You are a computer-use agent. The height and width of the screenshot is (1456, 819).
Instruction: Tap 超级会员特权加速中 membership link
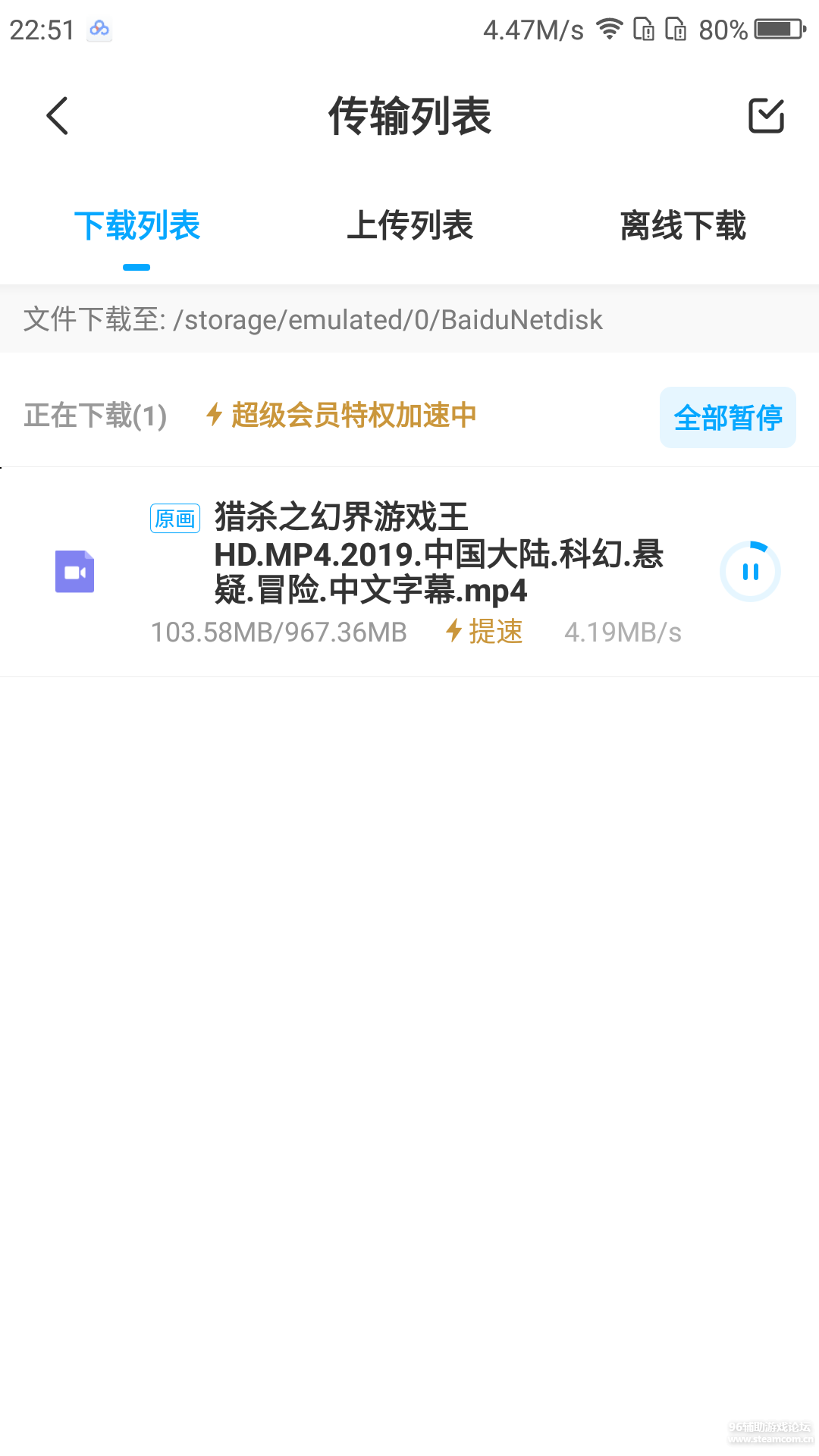coord(355,416)
